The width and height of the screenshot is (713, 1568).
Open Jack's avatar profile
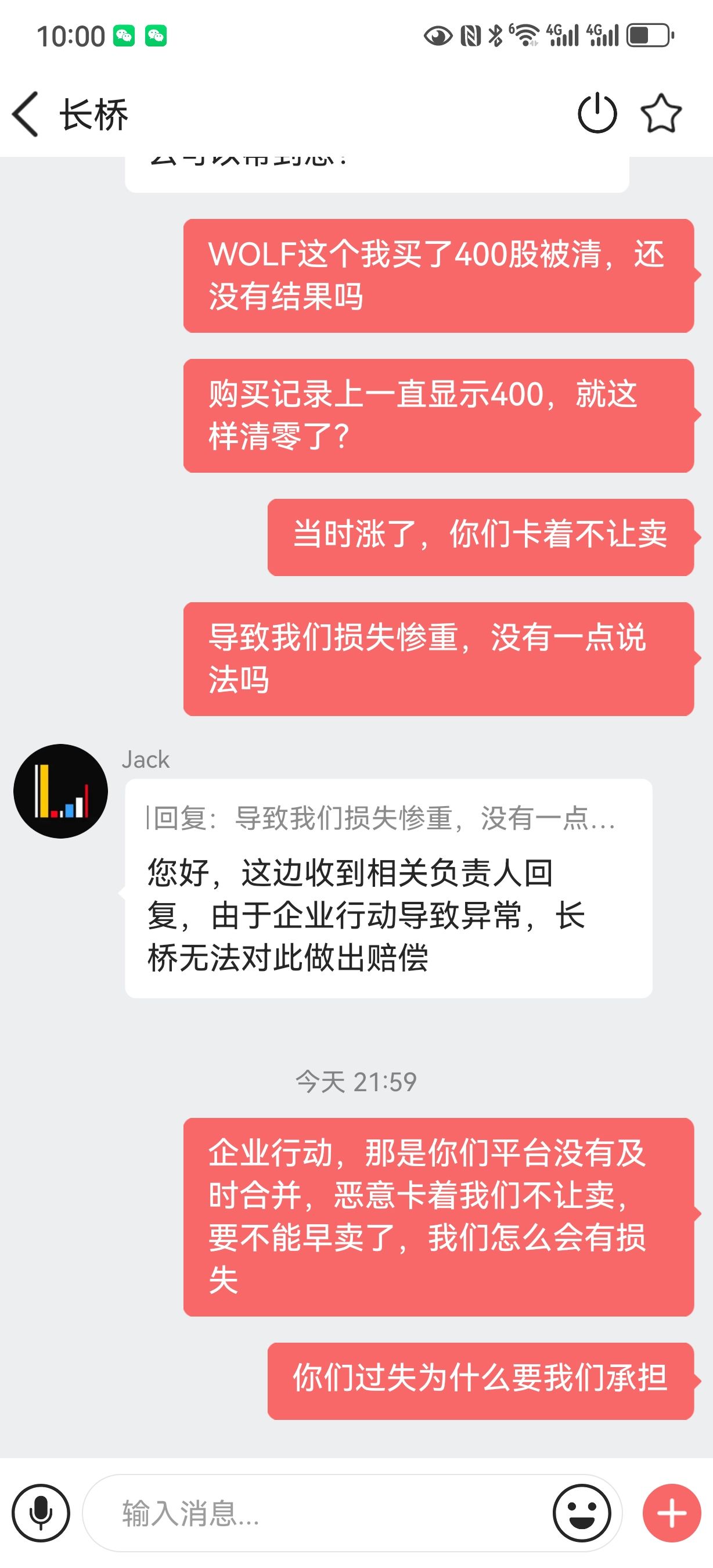pos(61,791)
